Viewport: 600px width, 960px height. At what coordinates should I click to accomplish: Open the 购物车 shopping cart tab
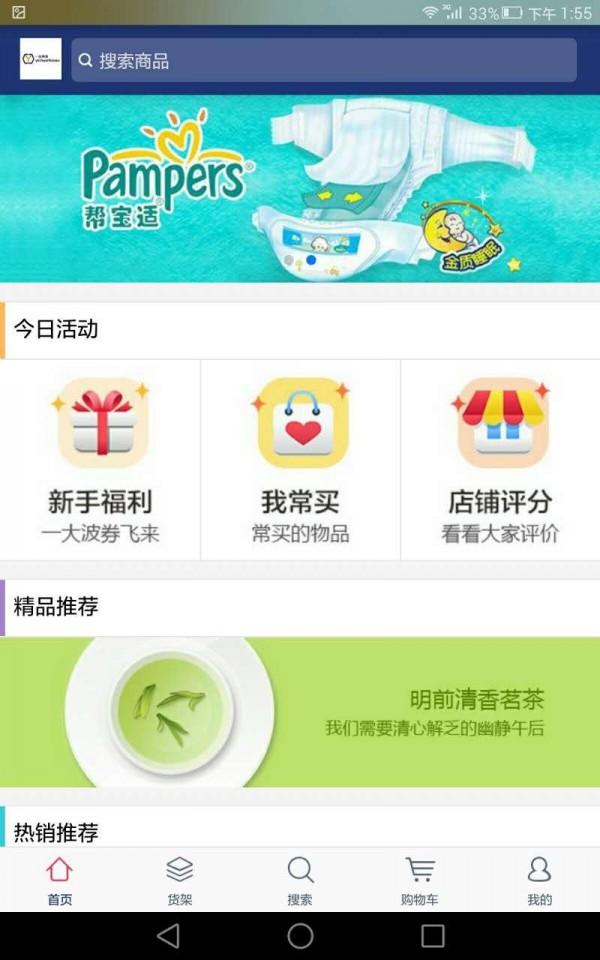pyautogui.click(x=420, y=880)
